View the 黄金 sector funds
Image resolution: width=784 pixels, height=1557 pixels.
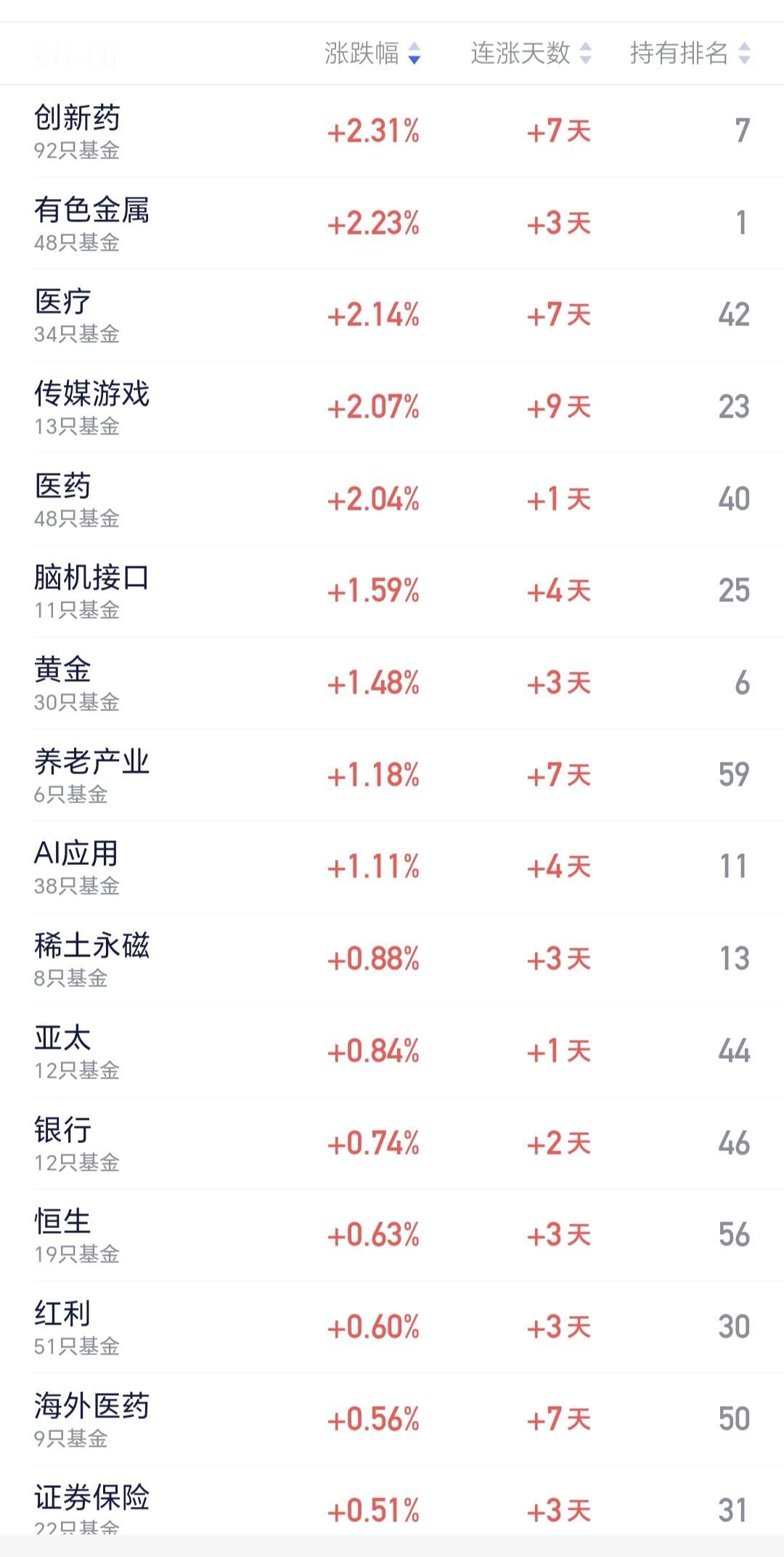click(392, 683)
